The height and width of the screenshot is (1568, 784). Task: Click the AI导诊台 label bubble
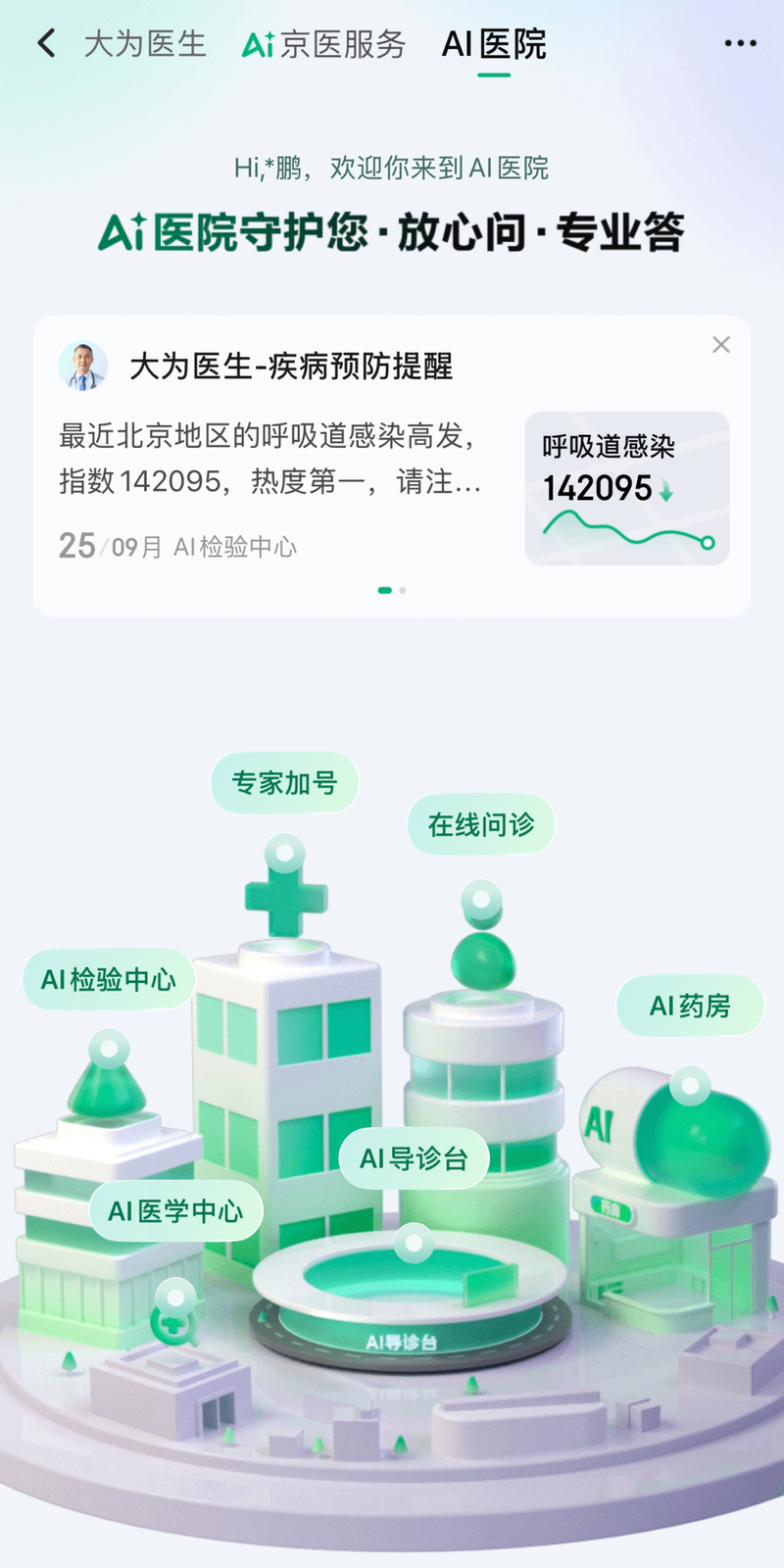coord(414,1158)
